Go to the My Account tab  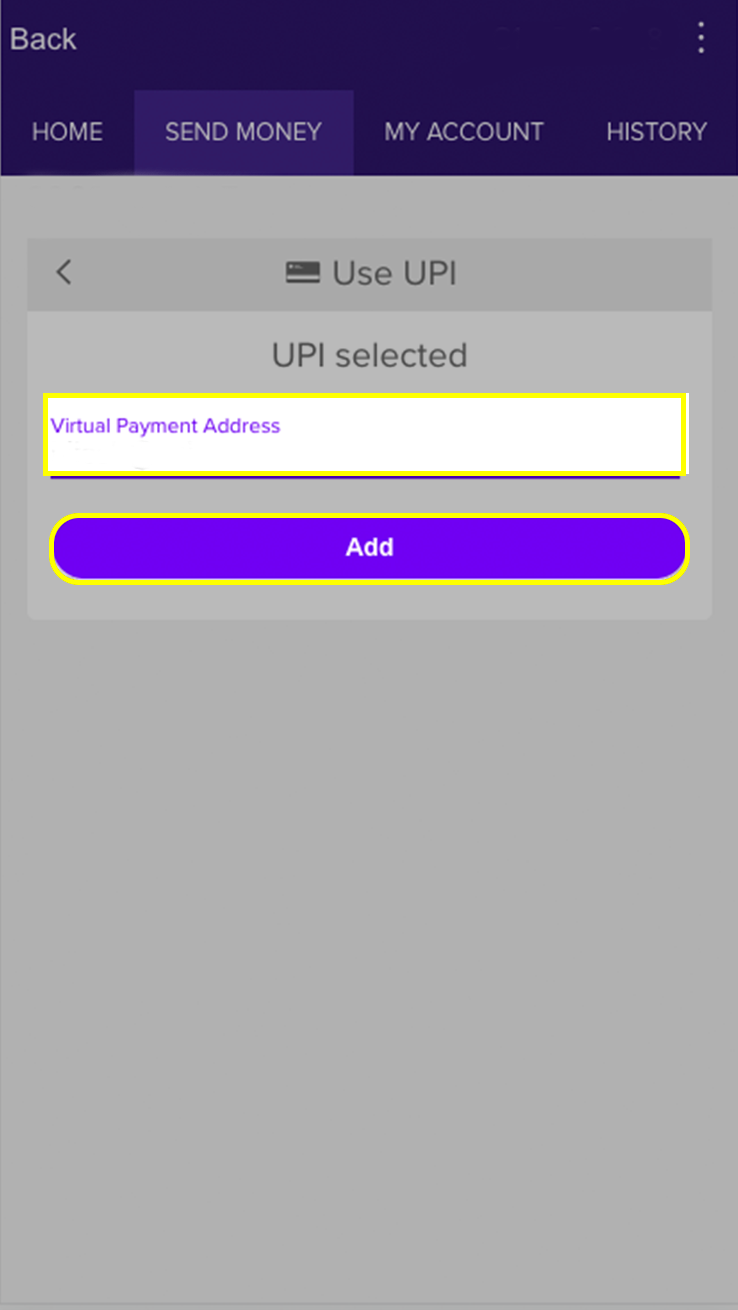point(464,132)
